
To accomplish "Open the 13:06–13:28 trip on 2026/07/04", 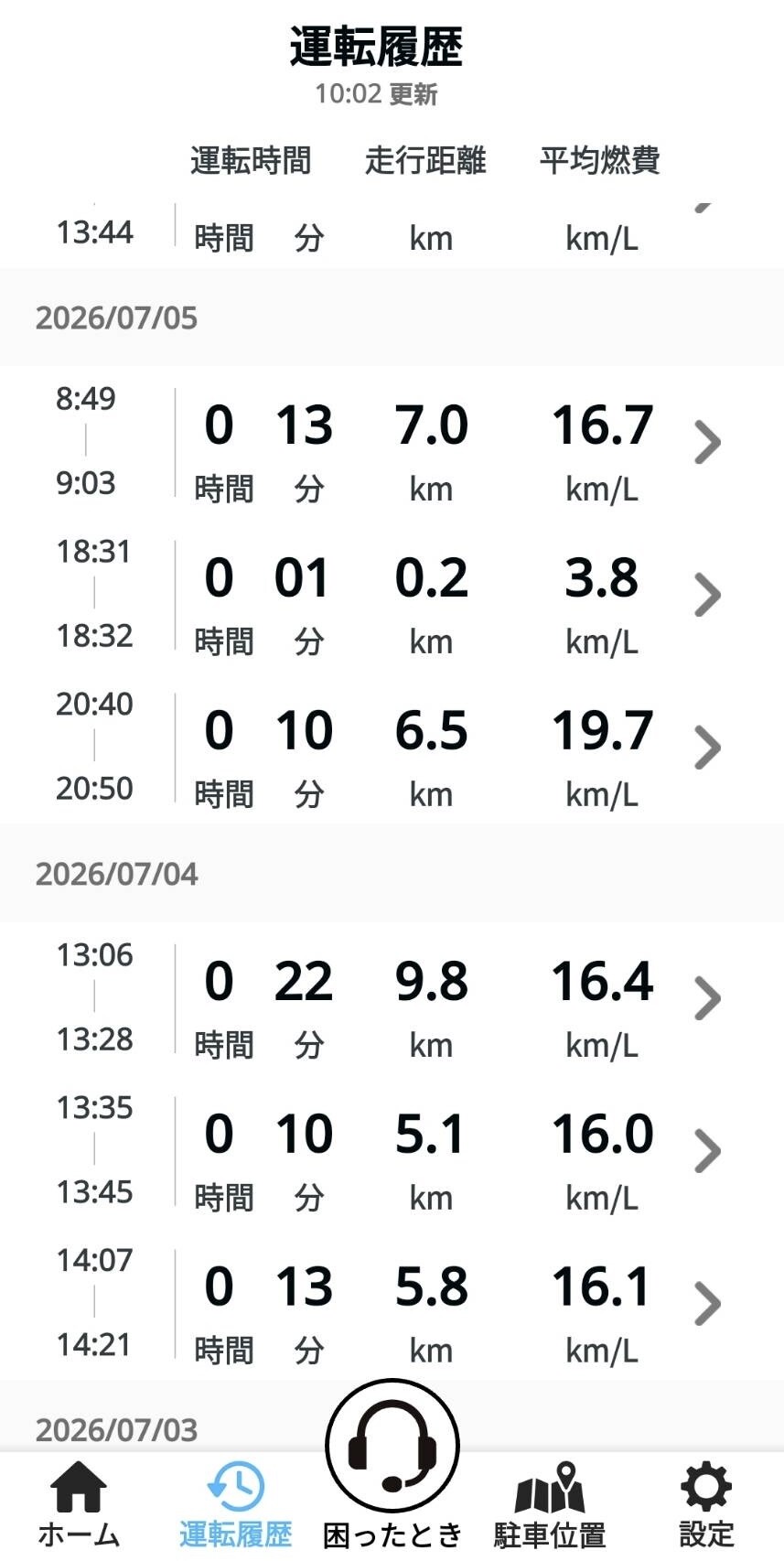I will [392, 998].
